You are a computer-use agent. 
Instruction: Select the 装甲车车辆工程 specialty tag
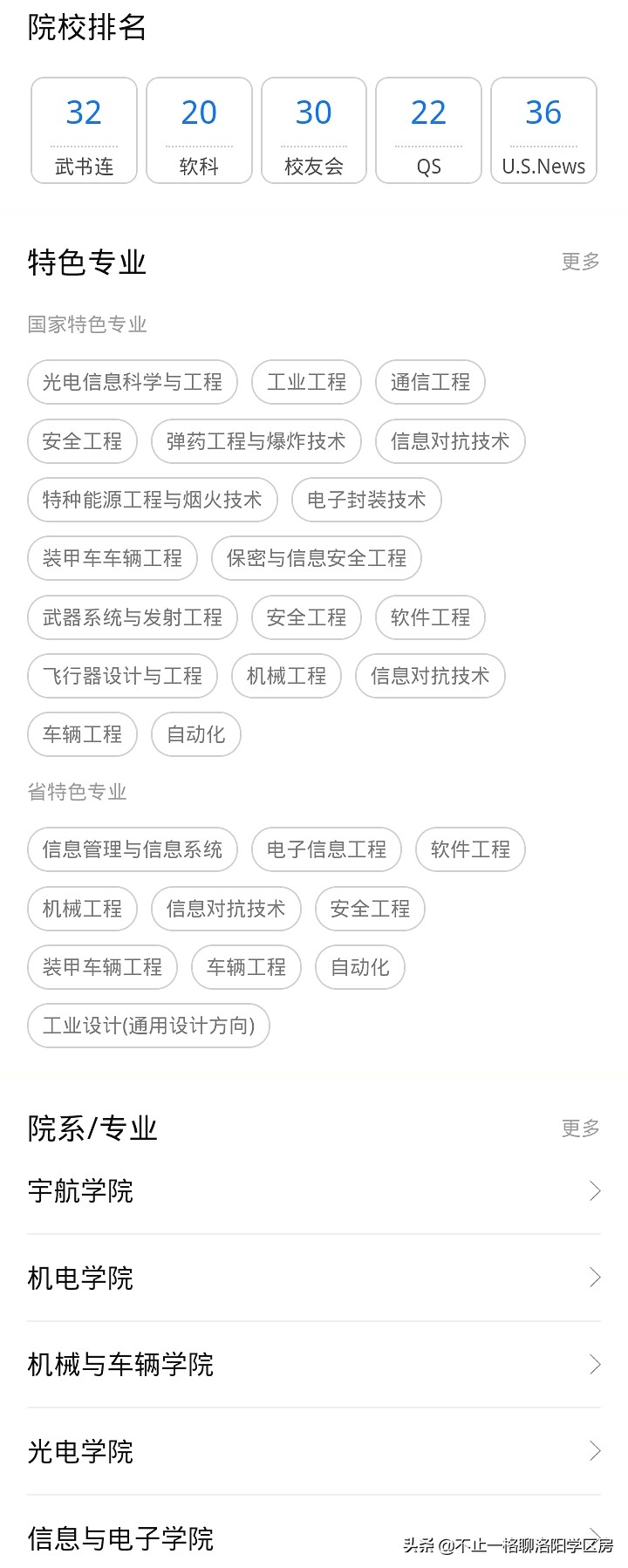(x=112, y=559)
